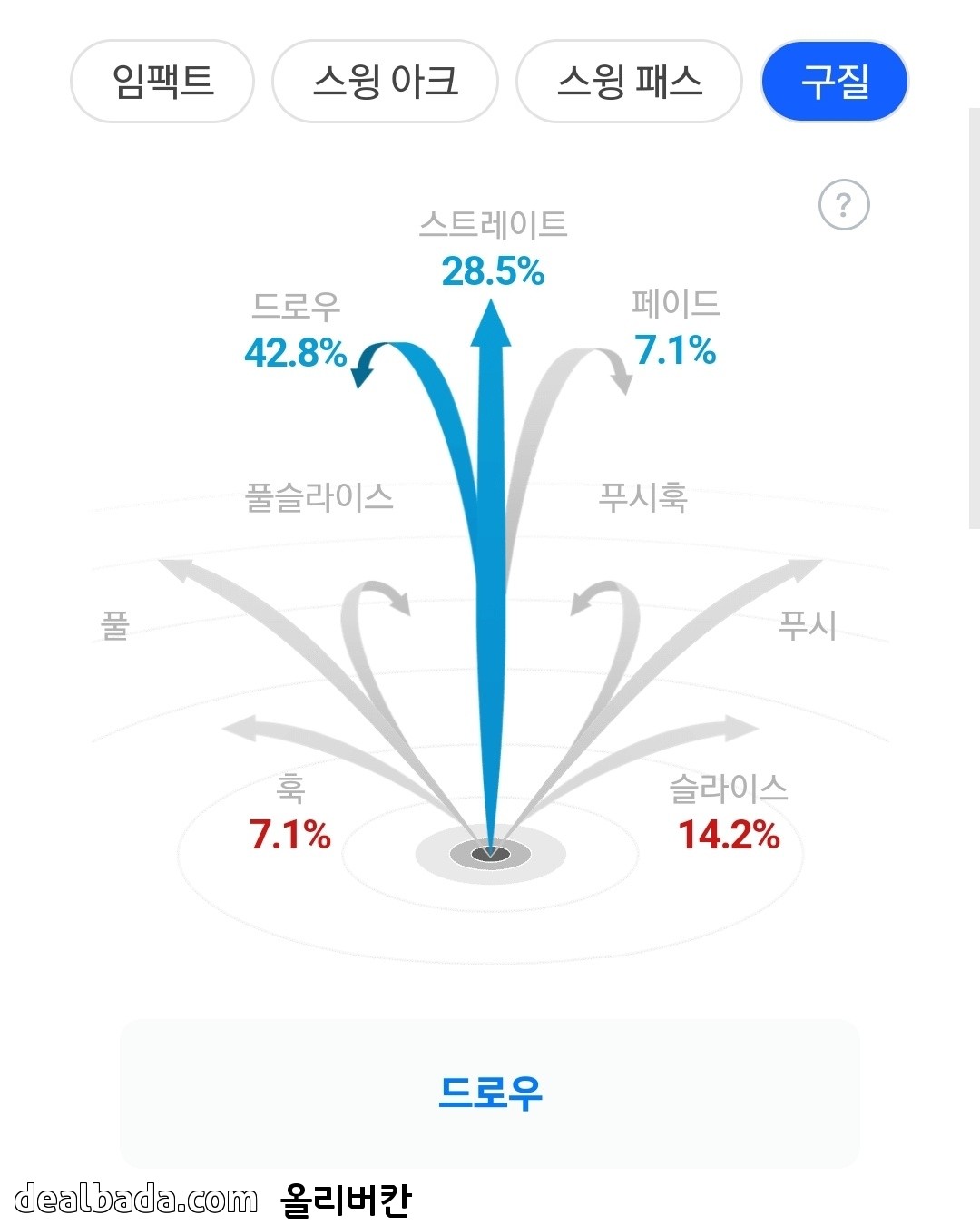Switch to the 임팩트 tab
The image size is (980, 1225).
point(162,82)
